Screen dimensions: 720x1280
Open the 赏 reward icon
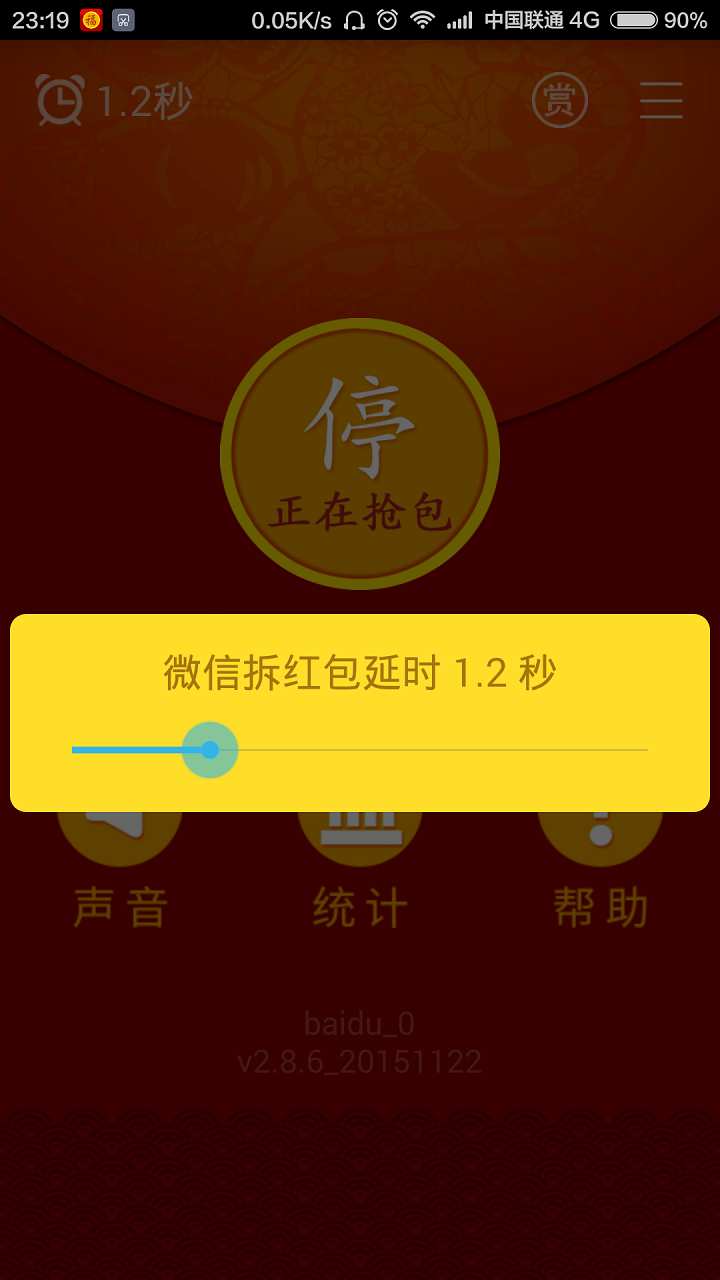pos(559,101)
